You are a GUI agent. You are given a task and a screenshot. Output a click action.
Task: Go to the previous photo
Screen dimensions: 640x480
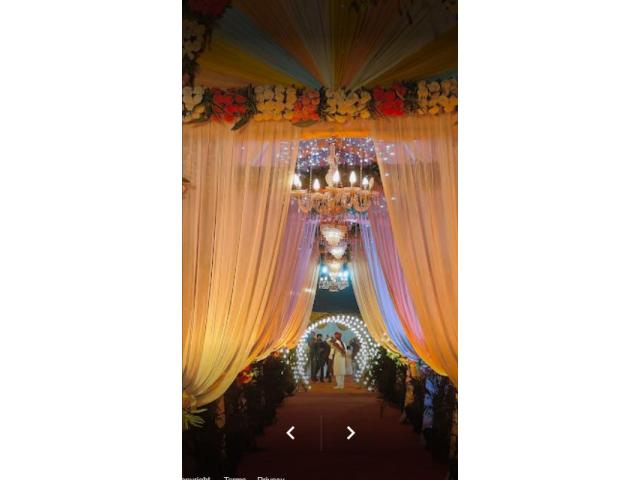click(291, 433)
